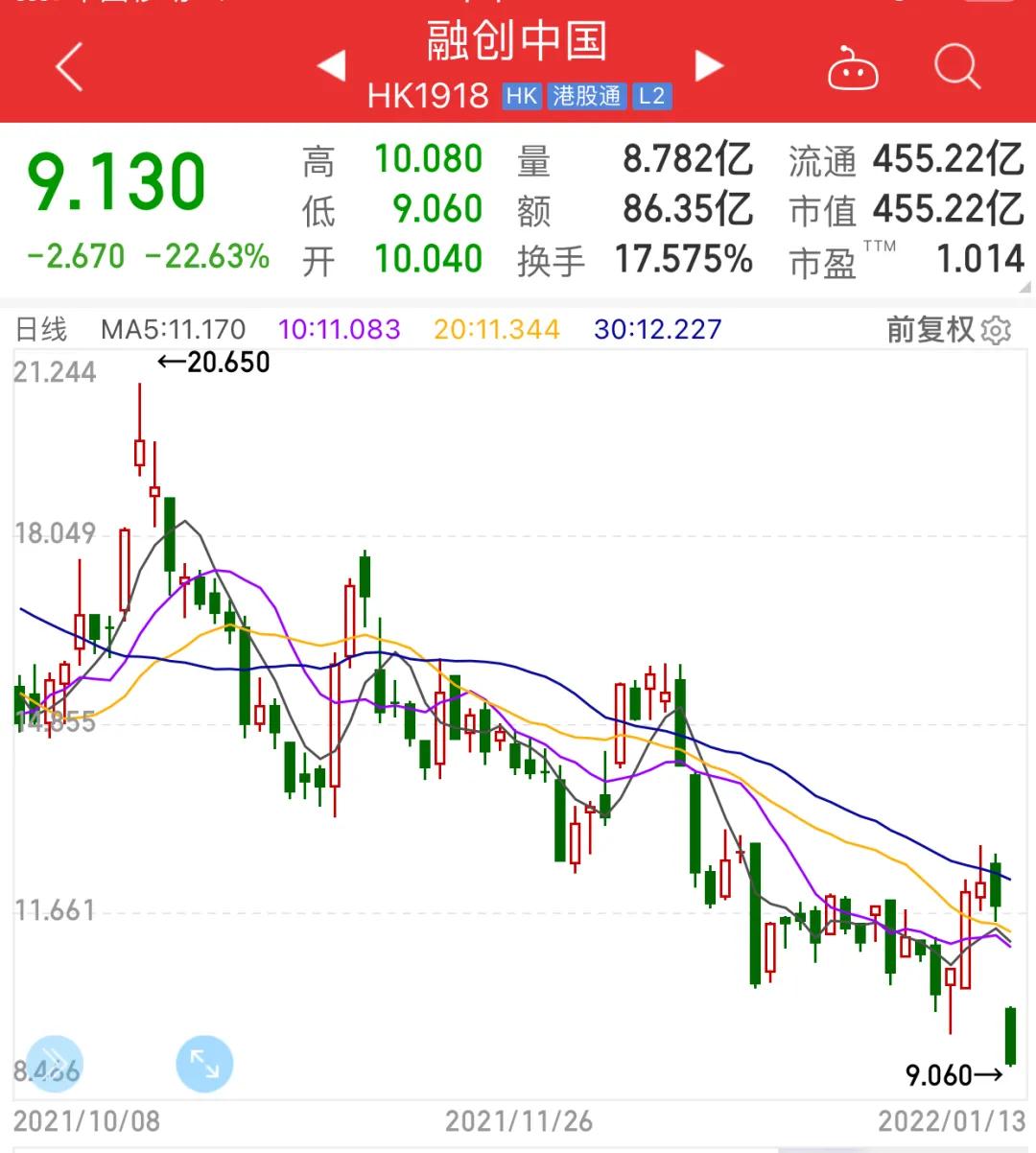Screen dimensions: 1036x1153
Task: Open the 日线 period selector
Action: coord(42,329)
